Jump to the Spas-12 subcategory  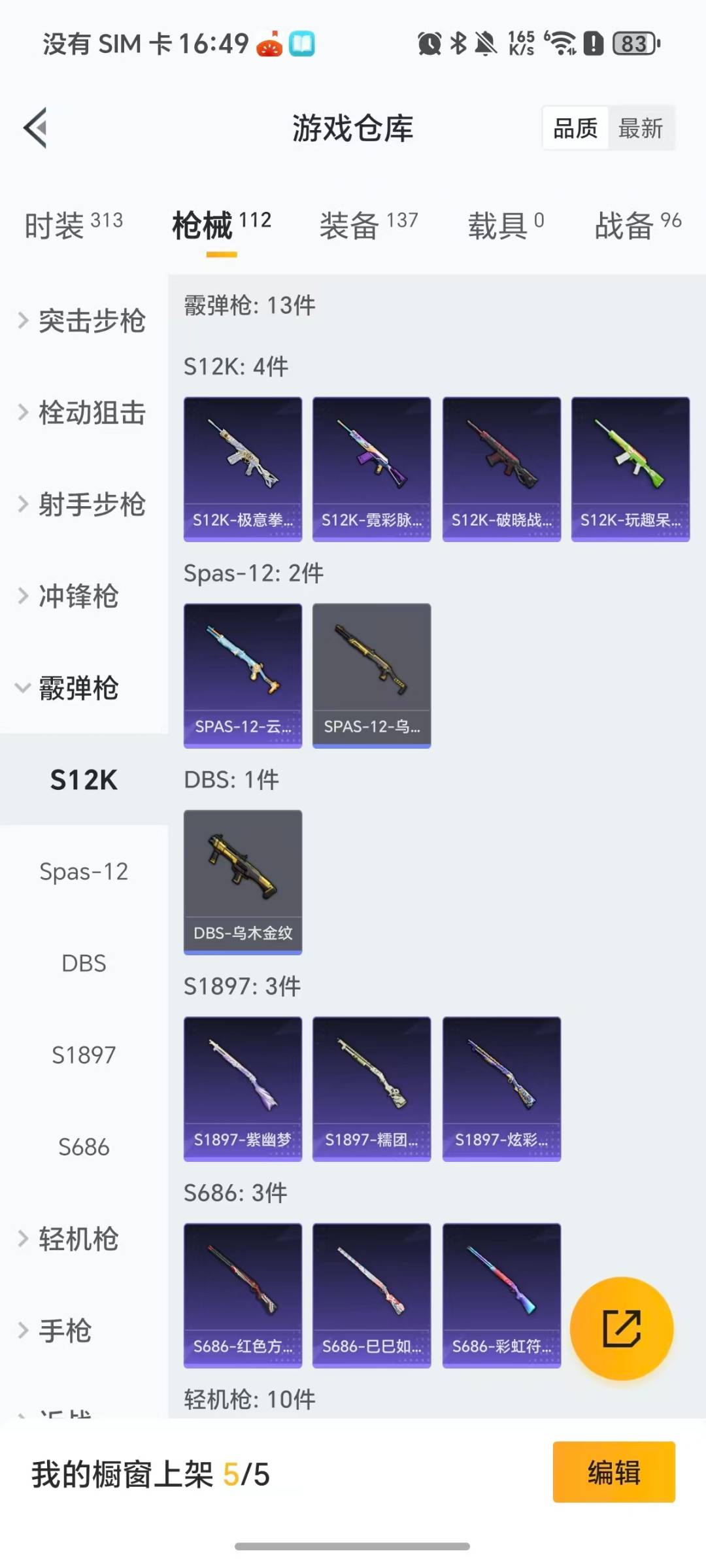[84, 872]
